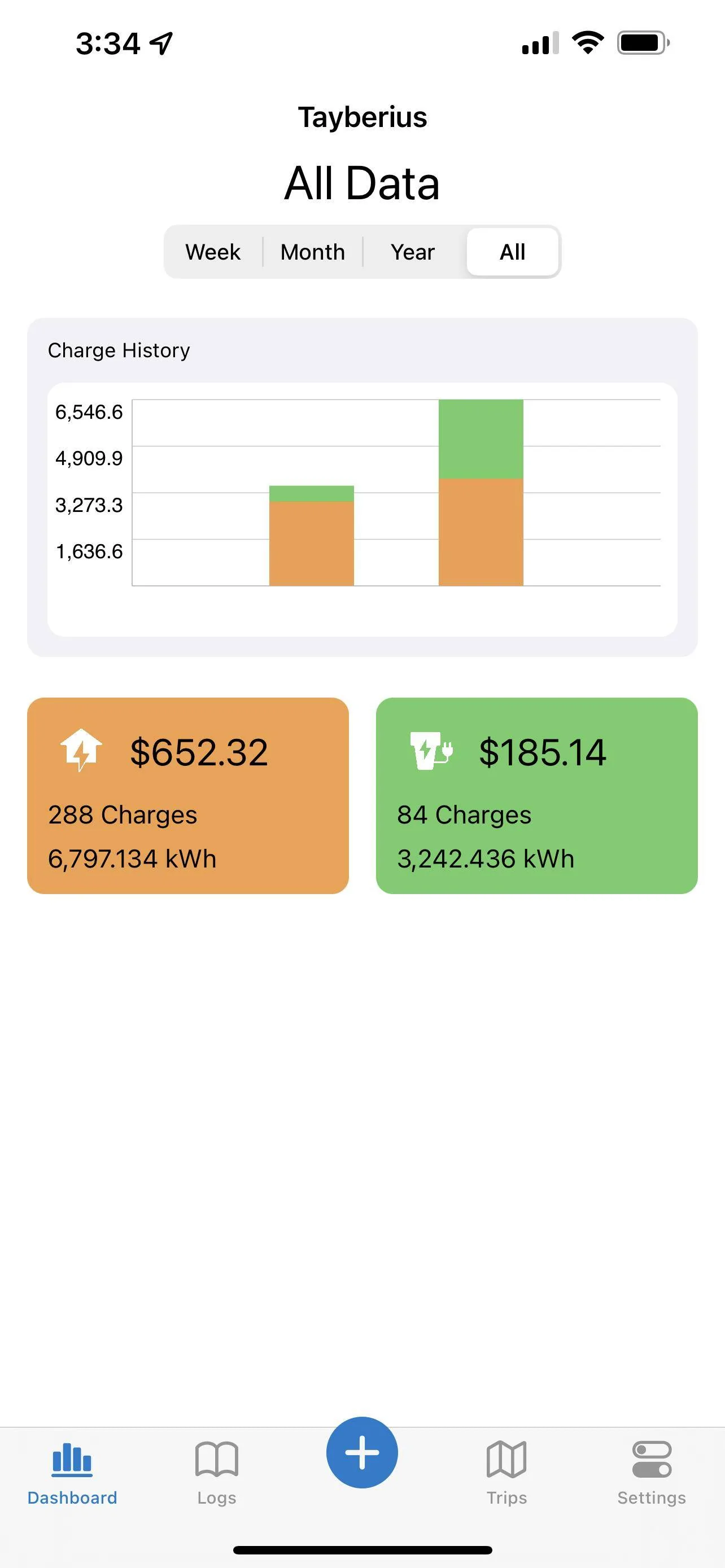Select the Month segment
This screenshot has width=725, height=1568.
pyautogui.click(x=313, y=252)
